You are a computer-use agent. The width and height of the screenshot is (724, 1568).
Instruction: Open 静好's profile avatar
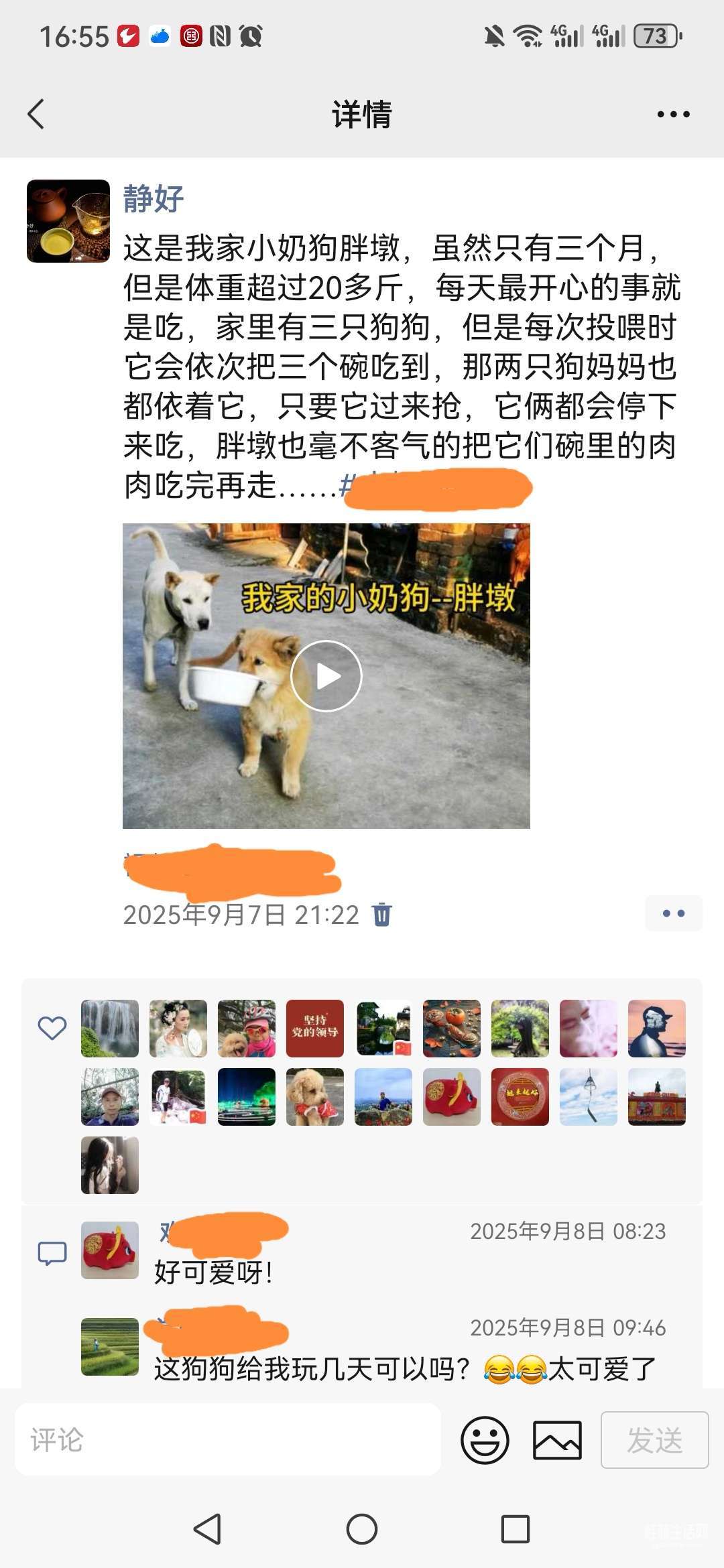68,221
